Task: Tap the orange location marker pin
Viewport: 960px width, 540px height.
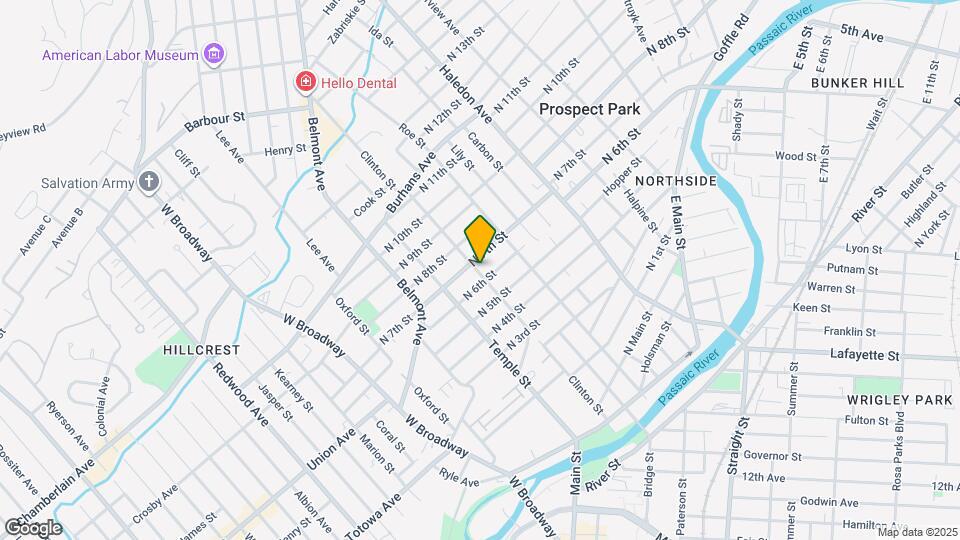Action: pyautogui.click(x=480, y=239)
